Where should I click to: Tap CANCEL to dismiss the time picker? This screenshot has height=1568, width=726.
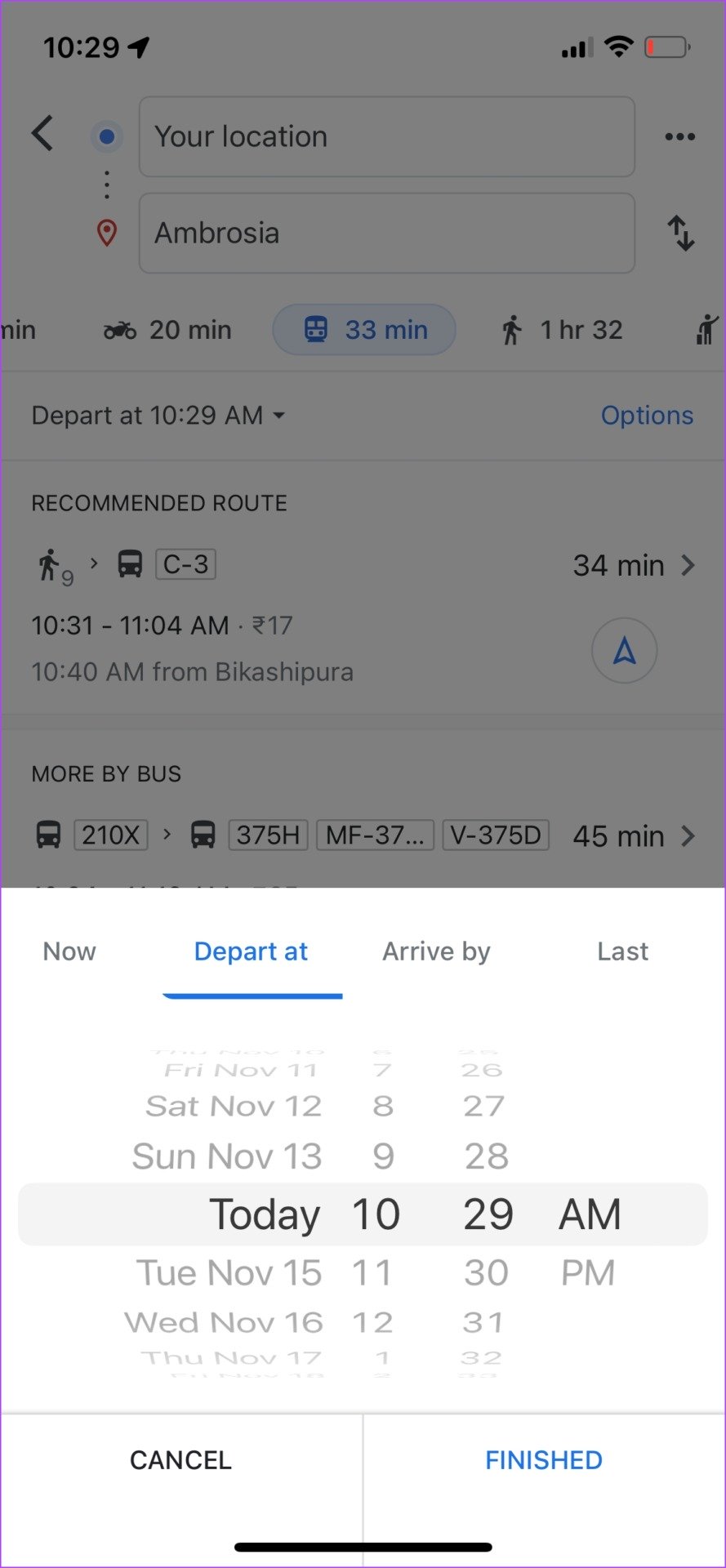[x=180, y=1460]
